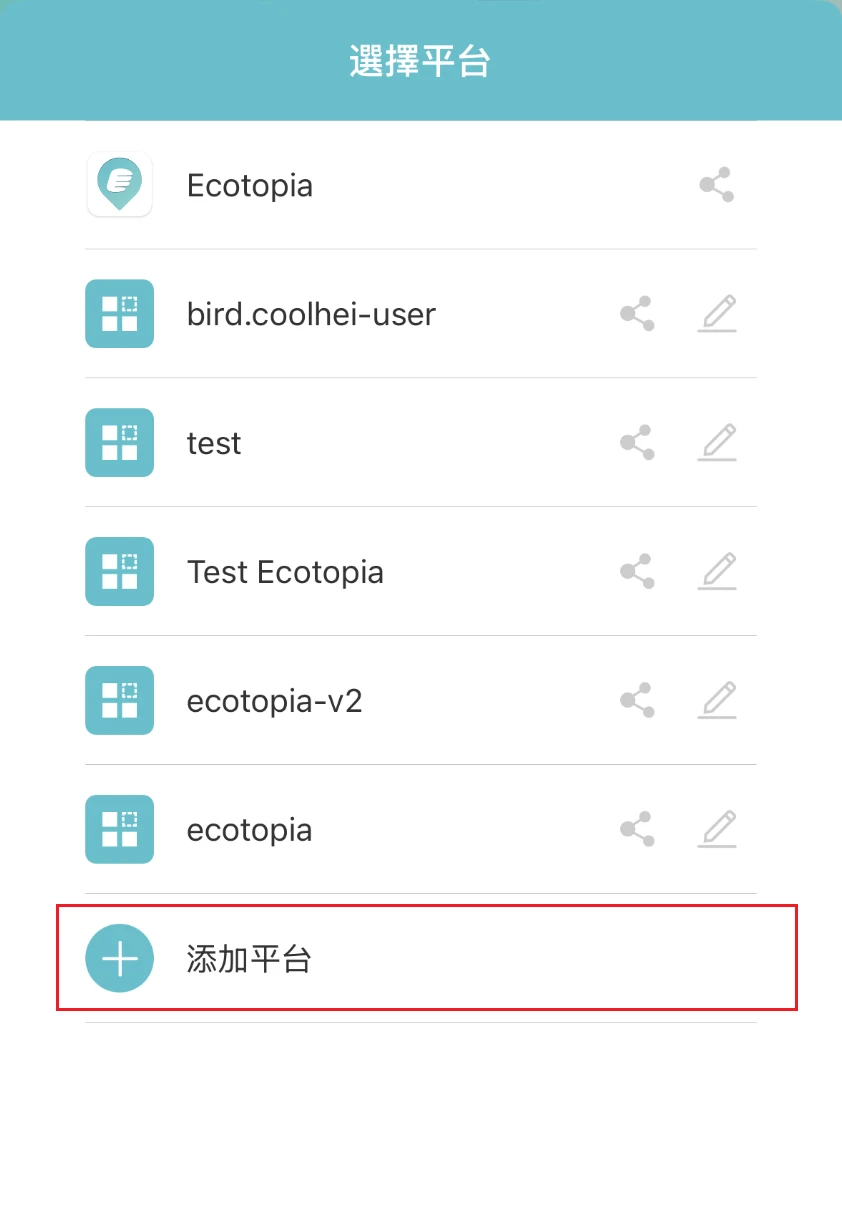Edit the test platform entry
Image resolution: width=842 pixels, height=1231 pixels.
[x=717, y=443]
